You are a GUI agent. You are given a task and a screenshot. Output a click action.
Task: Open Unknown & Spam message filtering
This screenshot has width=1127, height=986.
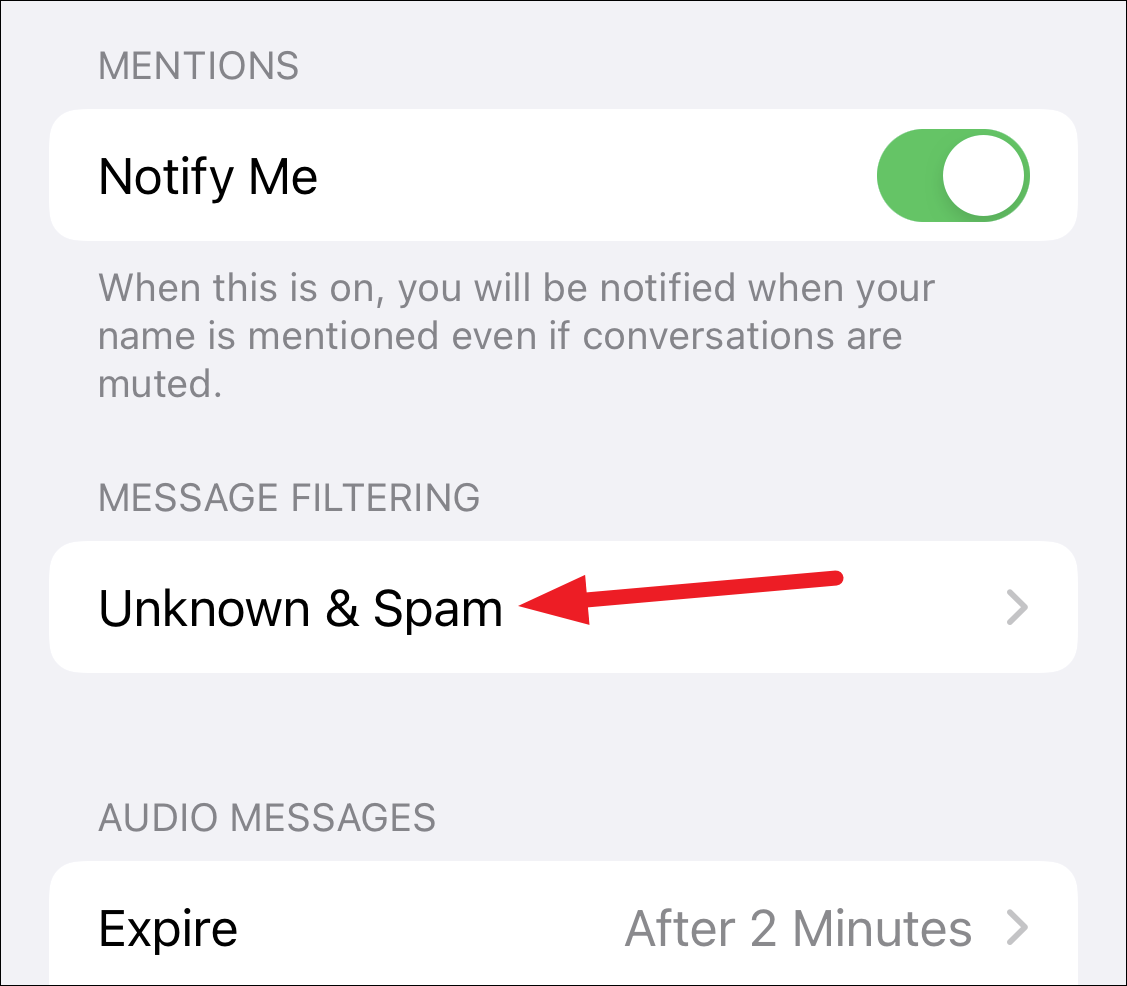coord(562,608)
